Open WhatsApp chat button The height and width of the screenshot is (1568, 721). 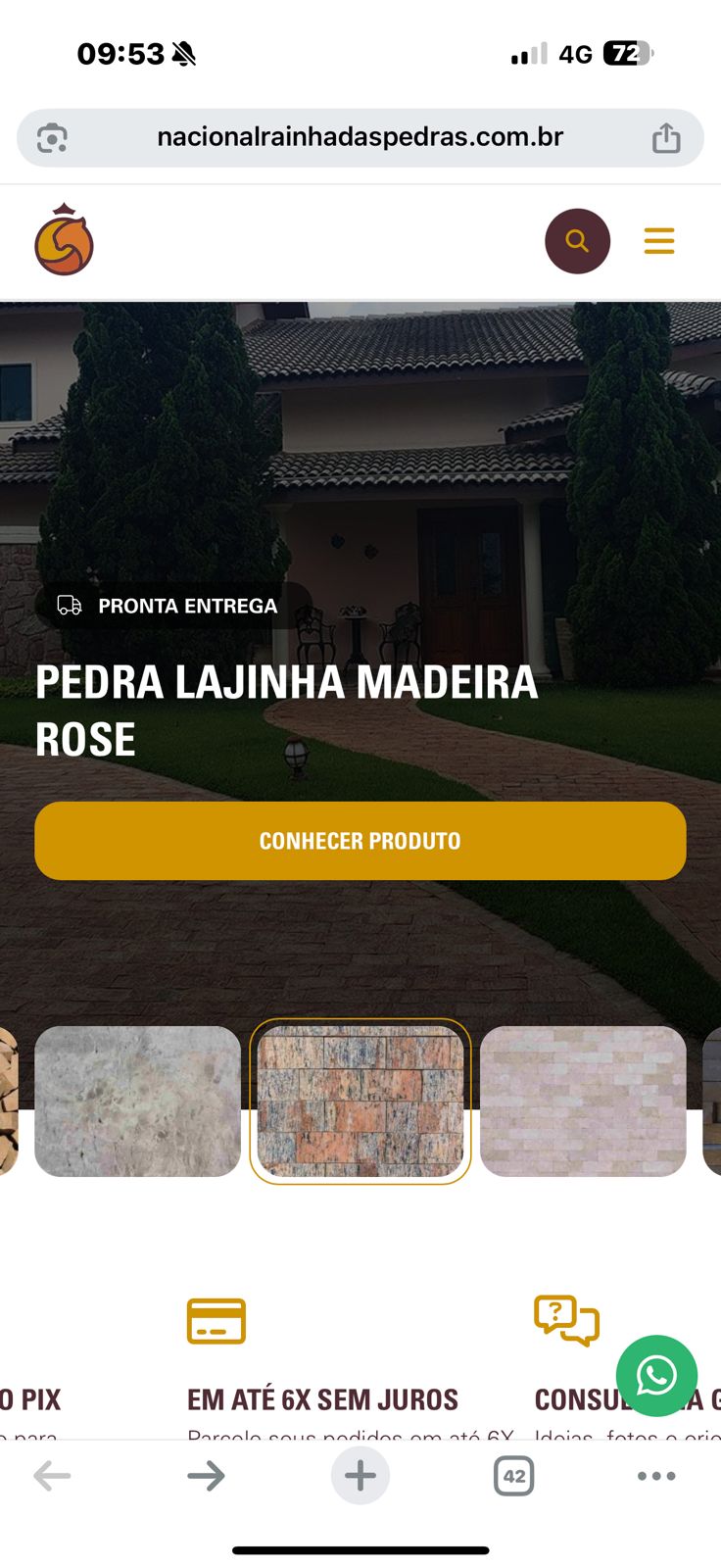(656, 1375)
